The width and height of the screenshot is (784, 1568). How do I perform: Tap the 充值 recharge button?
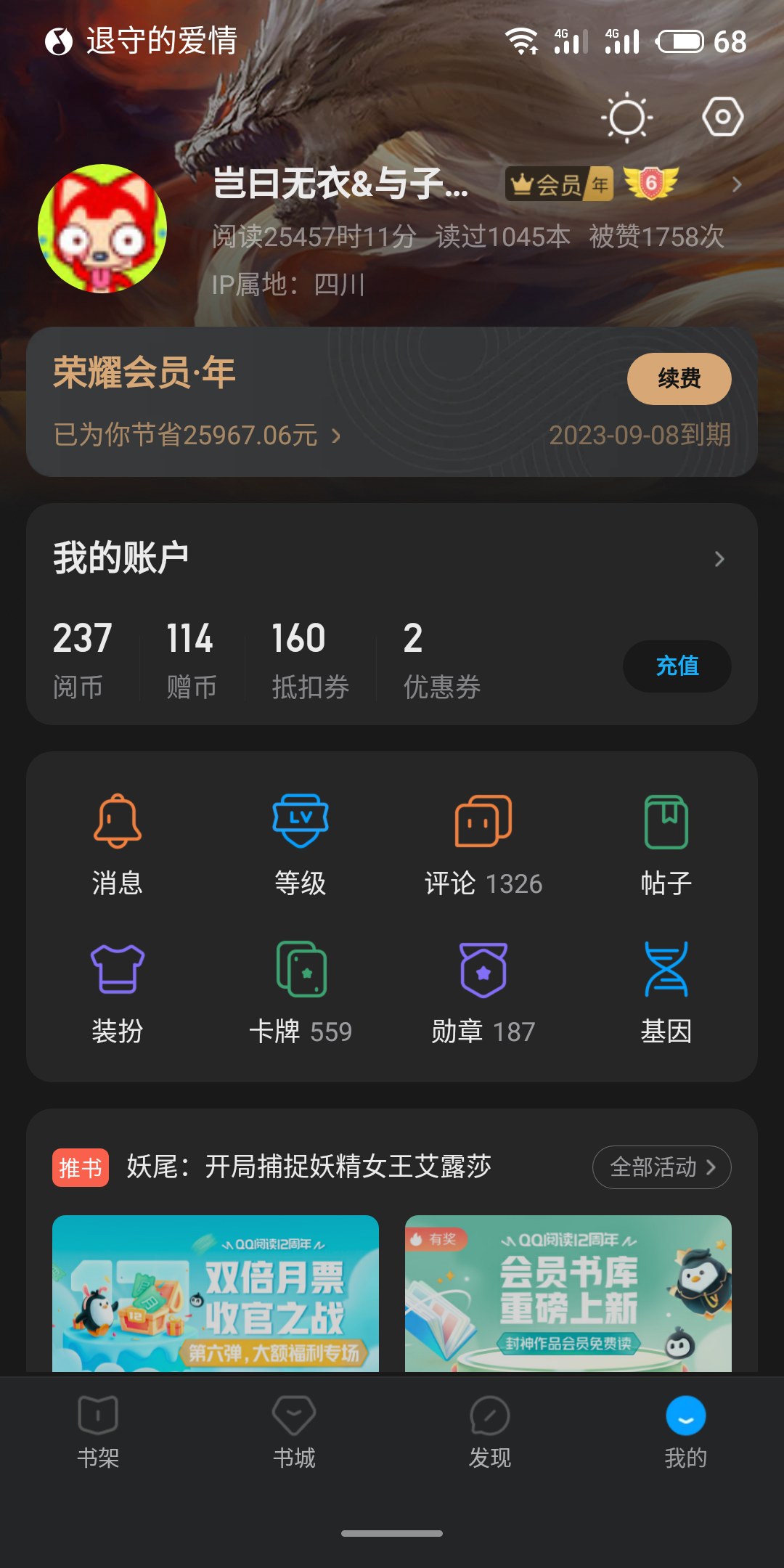click(x=677, y=666)
